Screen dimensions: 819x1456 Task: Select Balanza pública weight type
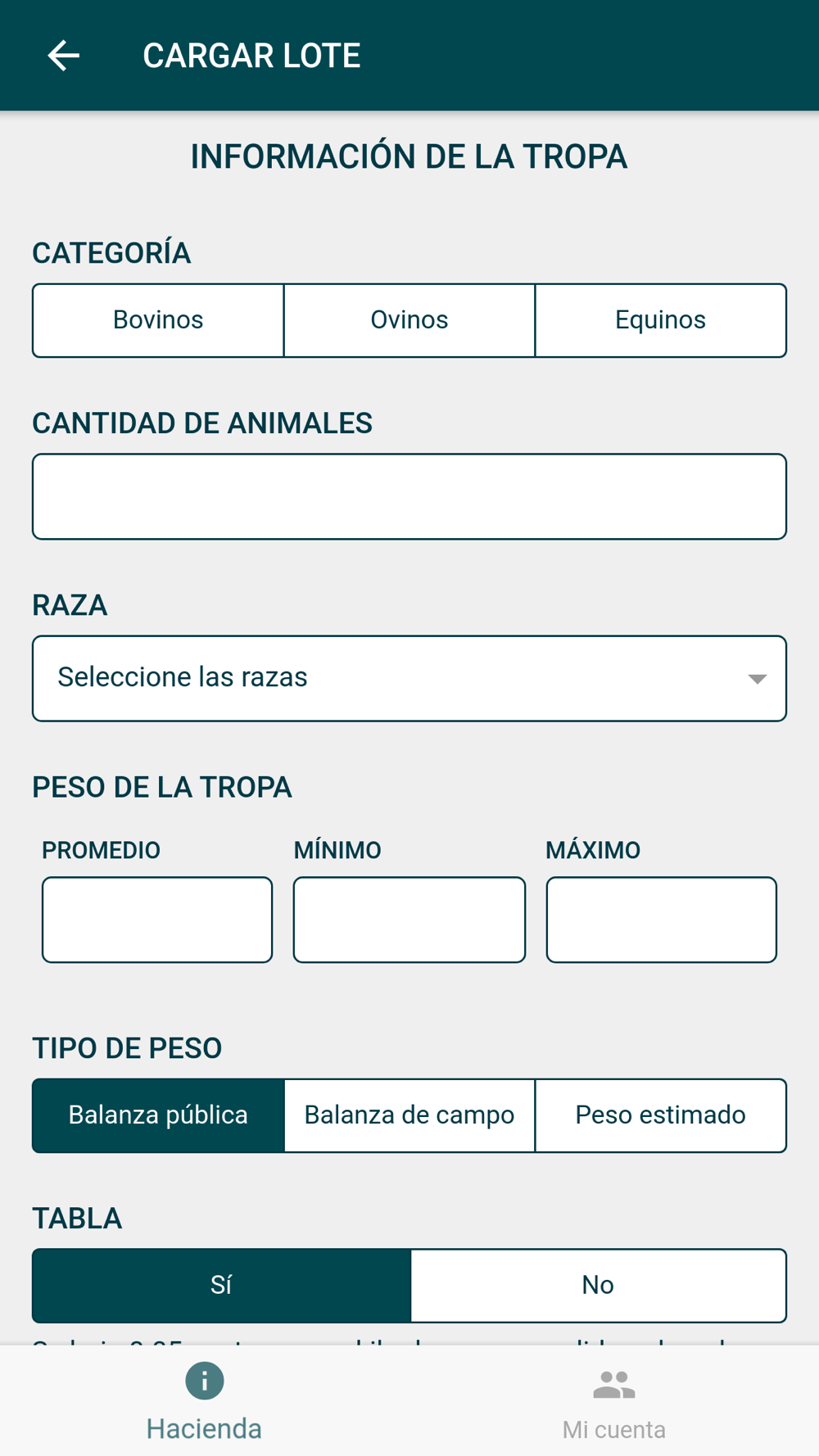(x=158, y=1115)
